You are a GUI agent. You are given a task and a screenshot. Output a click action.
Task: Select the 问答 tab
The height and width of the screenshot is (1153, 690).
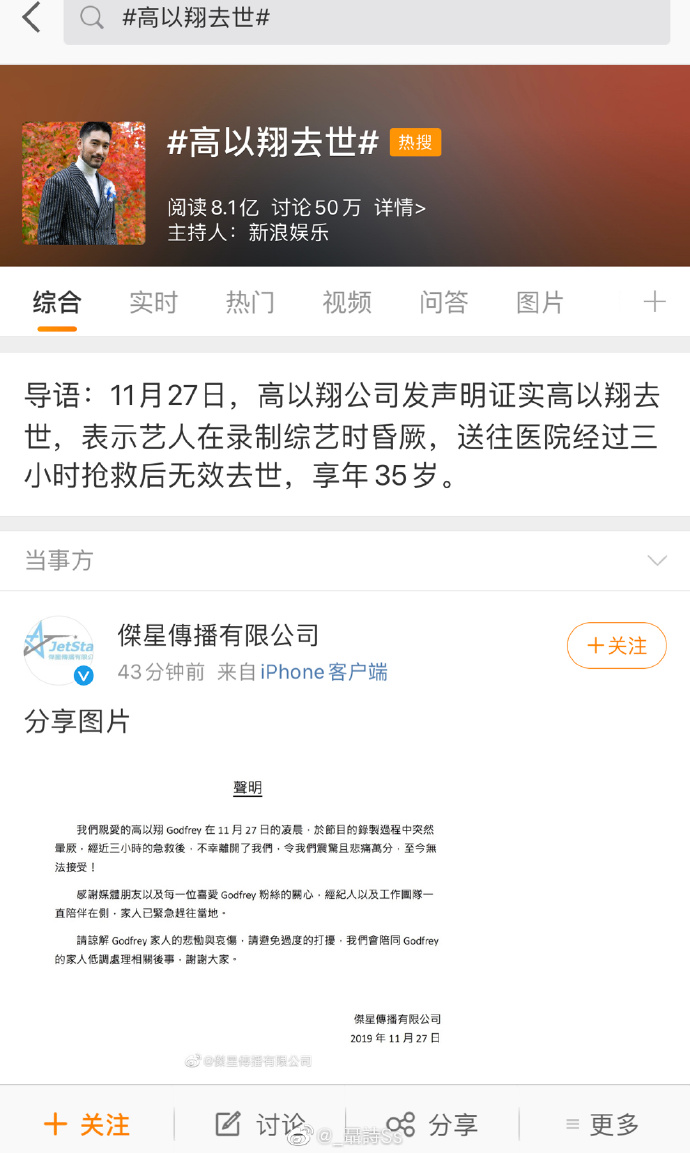coord(444,302)
